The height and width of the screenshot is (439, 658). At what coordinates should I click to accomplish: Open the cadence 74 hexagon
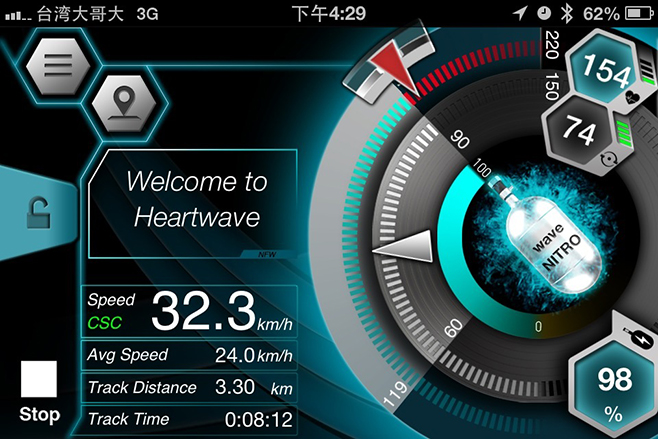pos(580,130)
